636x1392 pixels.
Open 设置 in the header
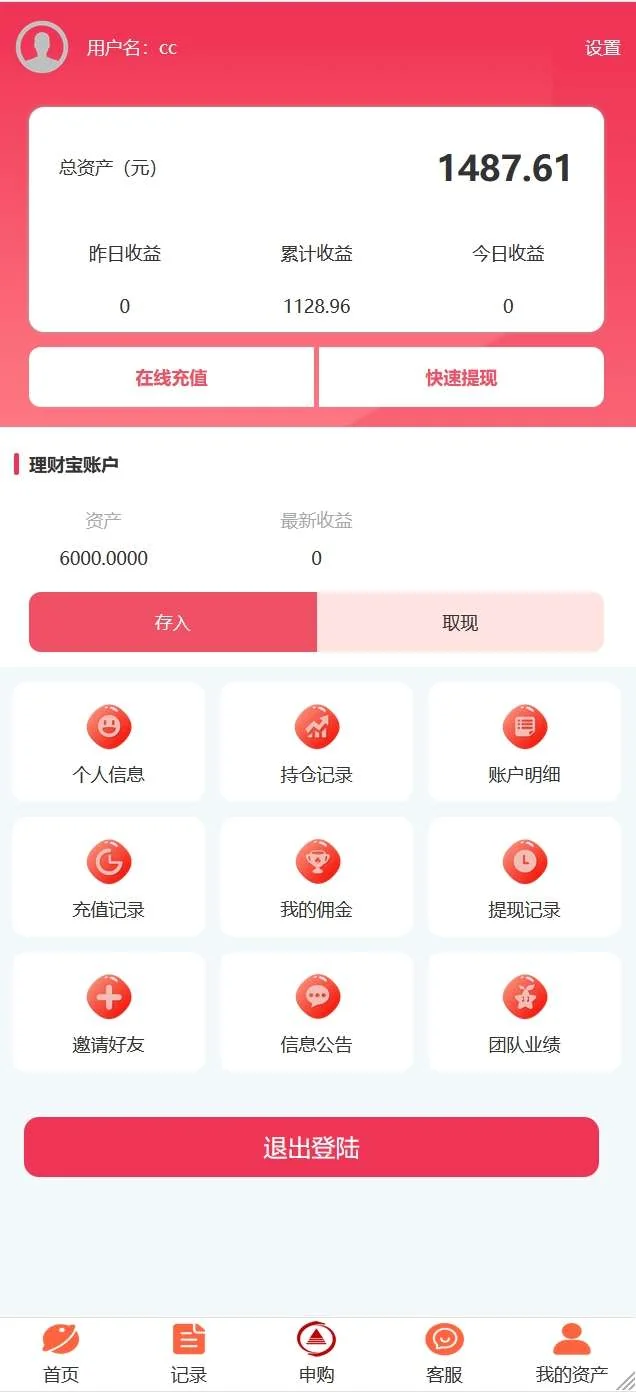(x=602, y=48)
